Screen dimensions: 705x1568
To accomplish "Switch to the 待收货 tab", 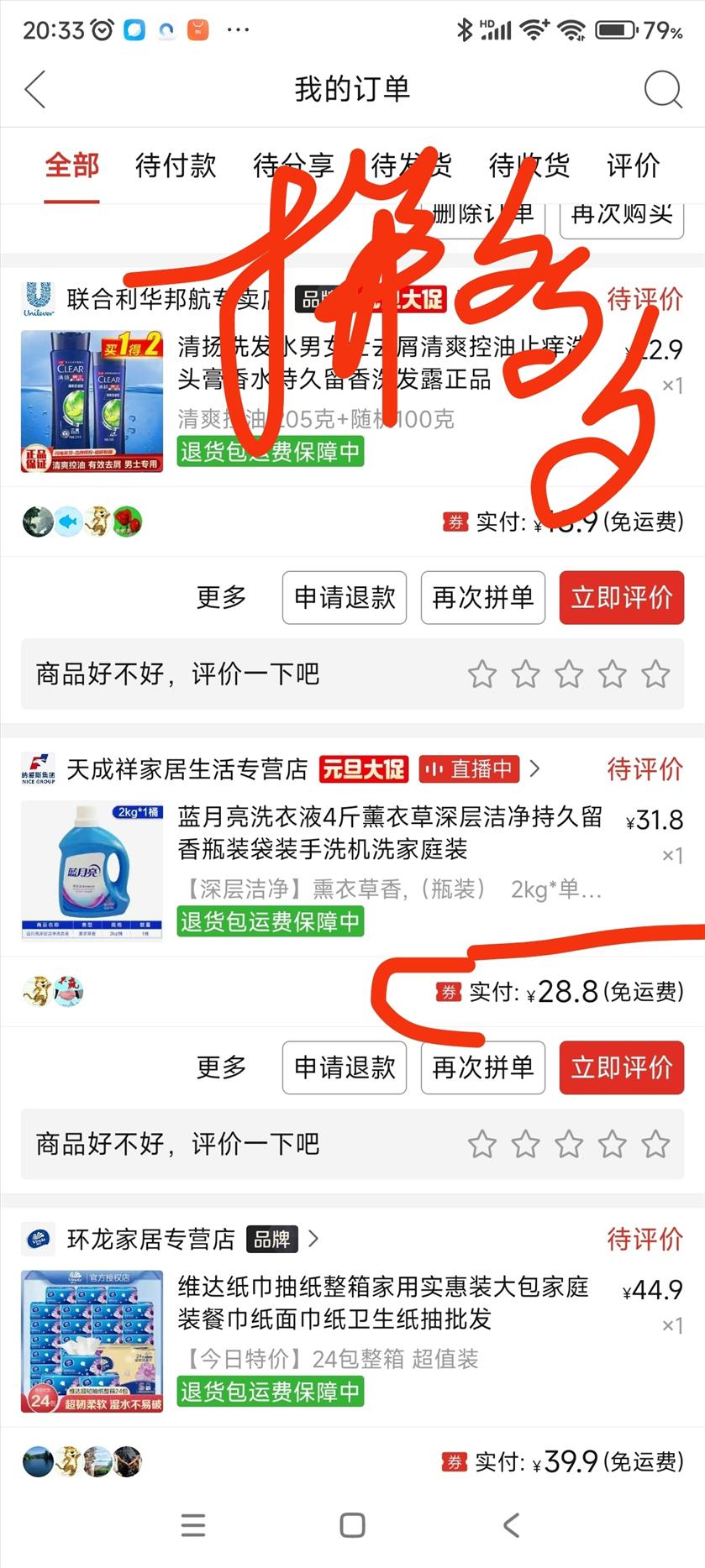I will pos(529,165).
